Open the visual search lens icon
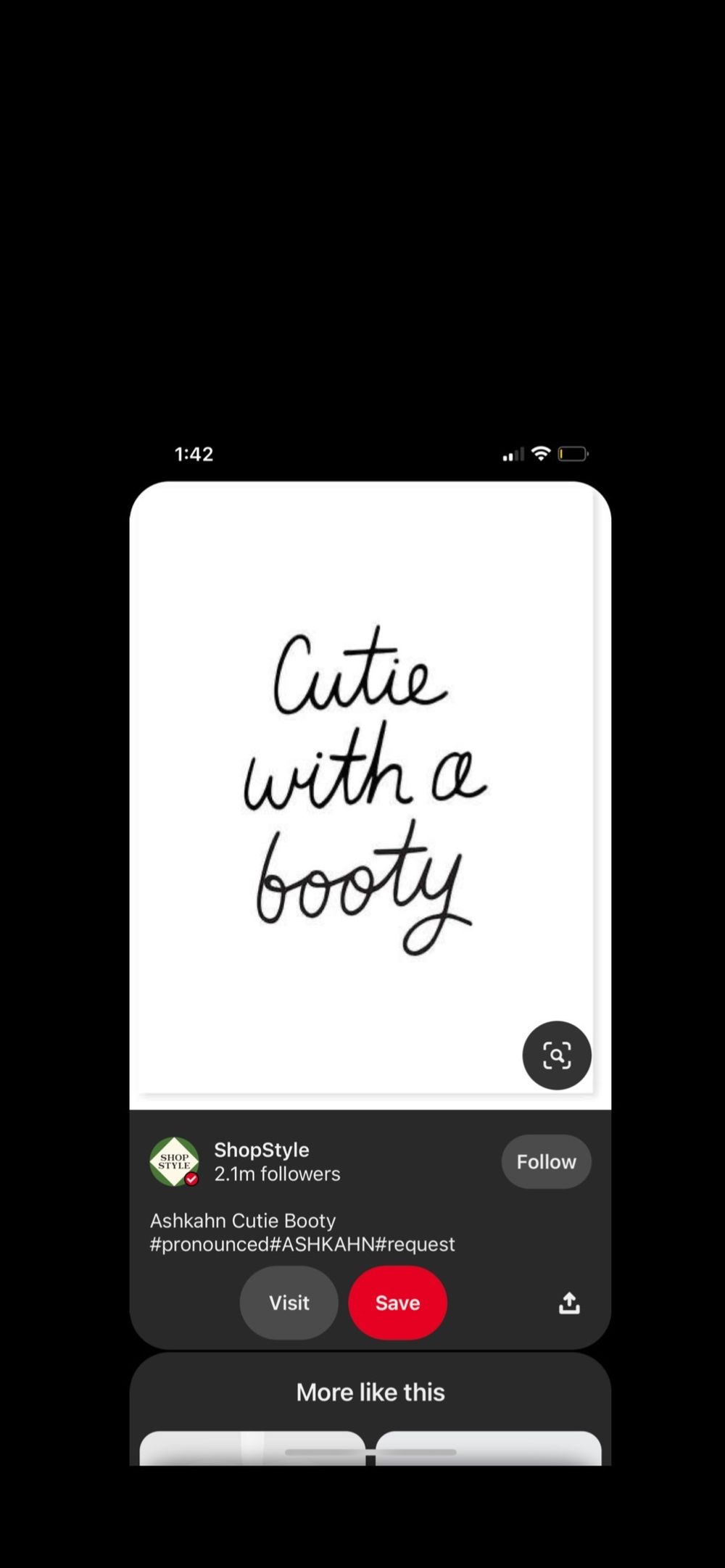725x1568 pixels. (x=557, y=1055)
